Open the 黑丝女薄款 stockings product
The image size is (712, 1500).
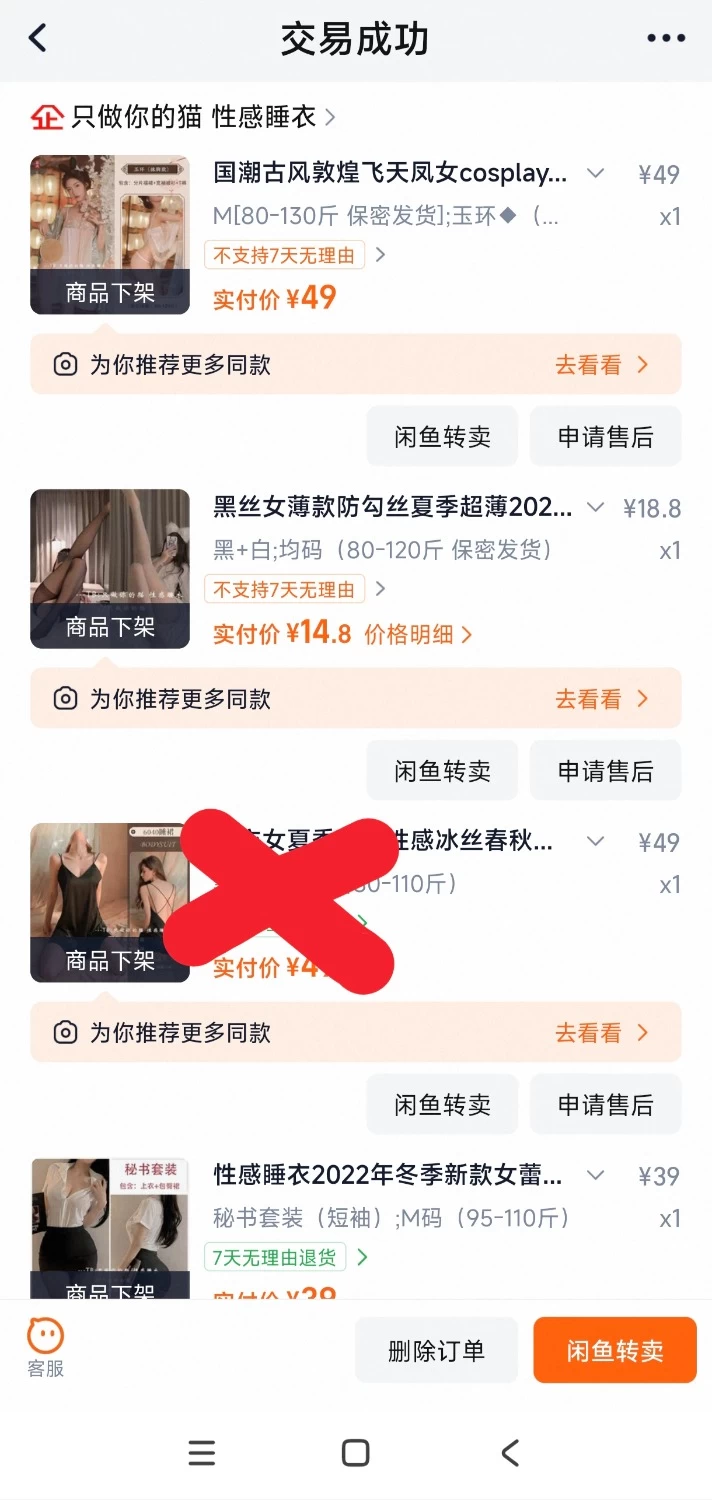pyautogui.click(x=392, y=507)
